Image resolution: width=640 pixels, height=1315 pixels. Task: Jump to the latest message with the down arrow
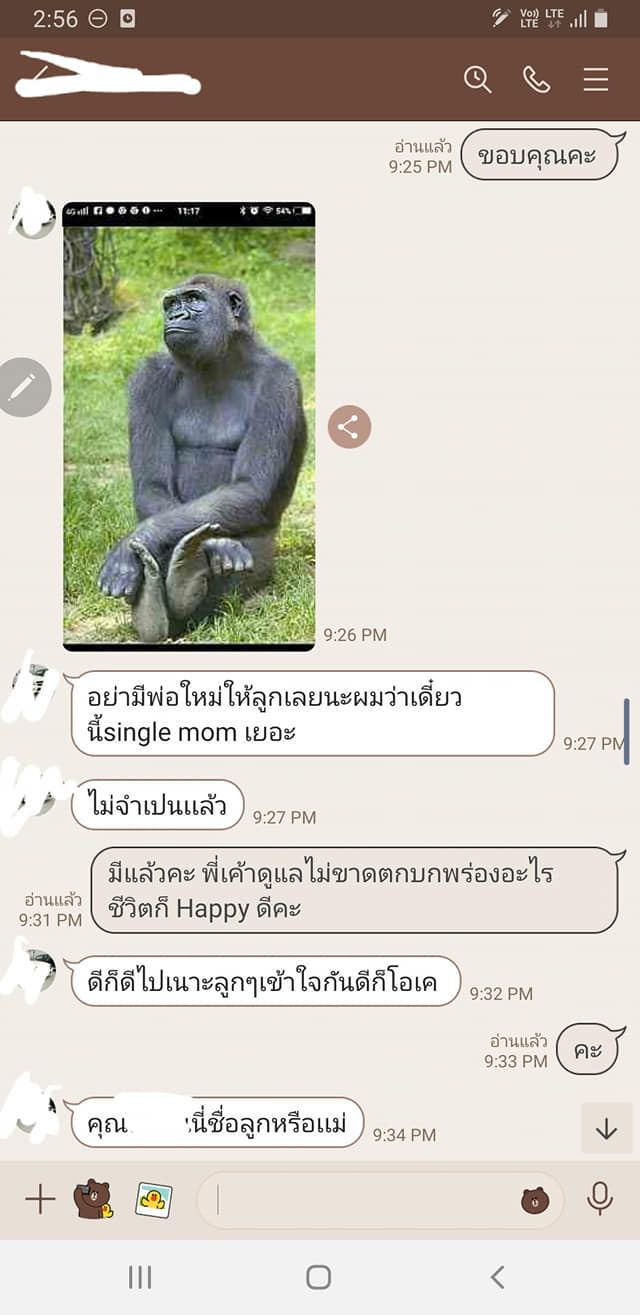[x=606, y=1129]
